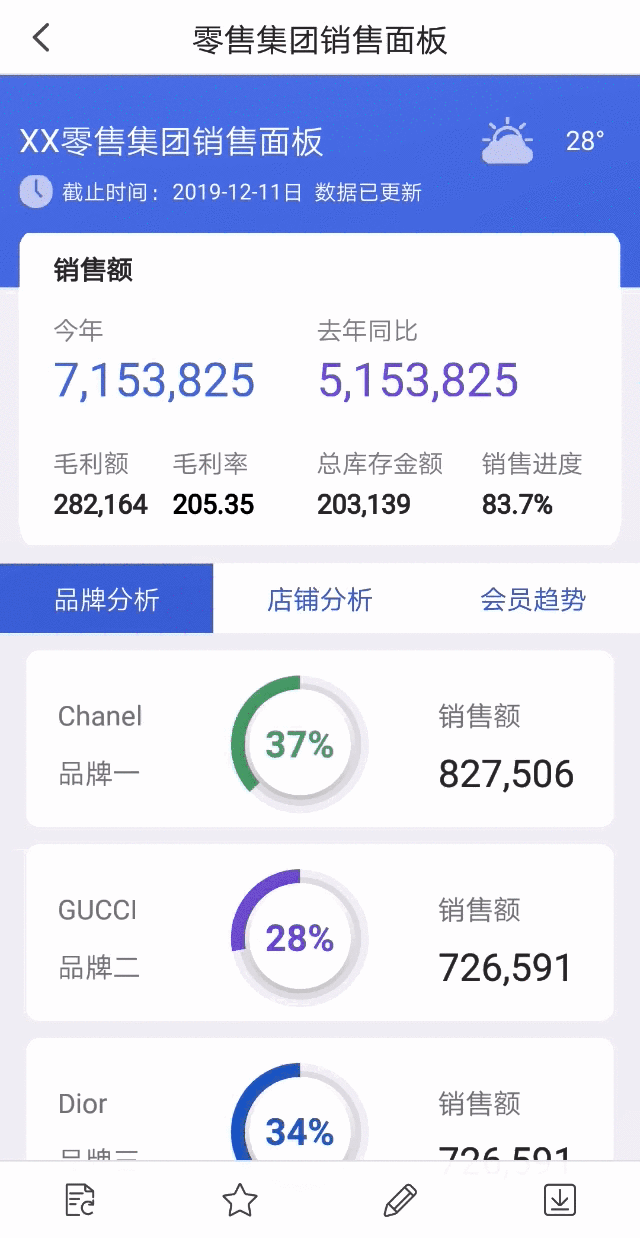This screenshot has height=1238, width=640.
Task: Tap the pencil edit icon
Action: (400, 1199)
